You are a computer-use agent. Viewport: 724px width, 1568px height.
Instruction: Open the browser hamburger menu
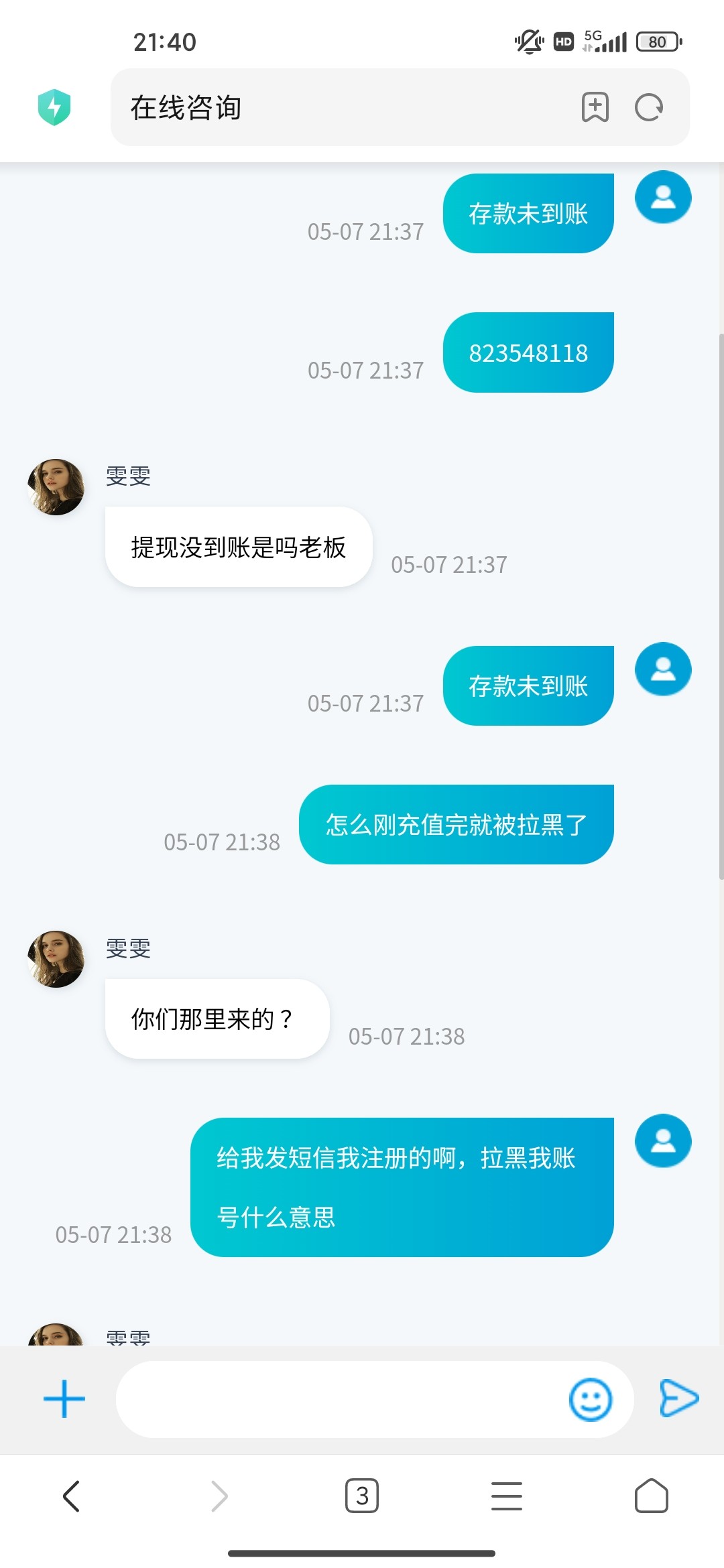(506, 1496)
